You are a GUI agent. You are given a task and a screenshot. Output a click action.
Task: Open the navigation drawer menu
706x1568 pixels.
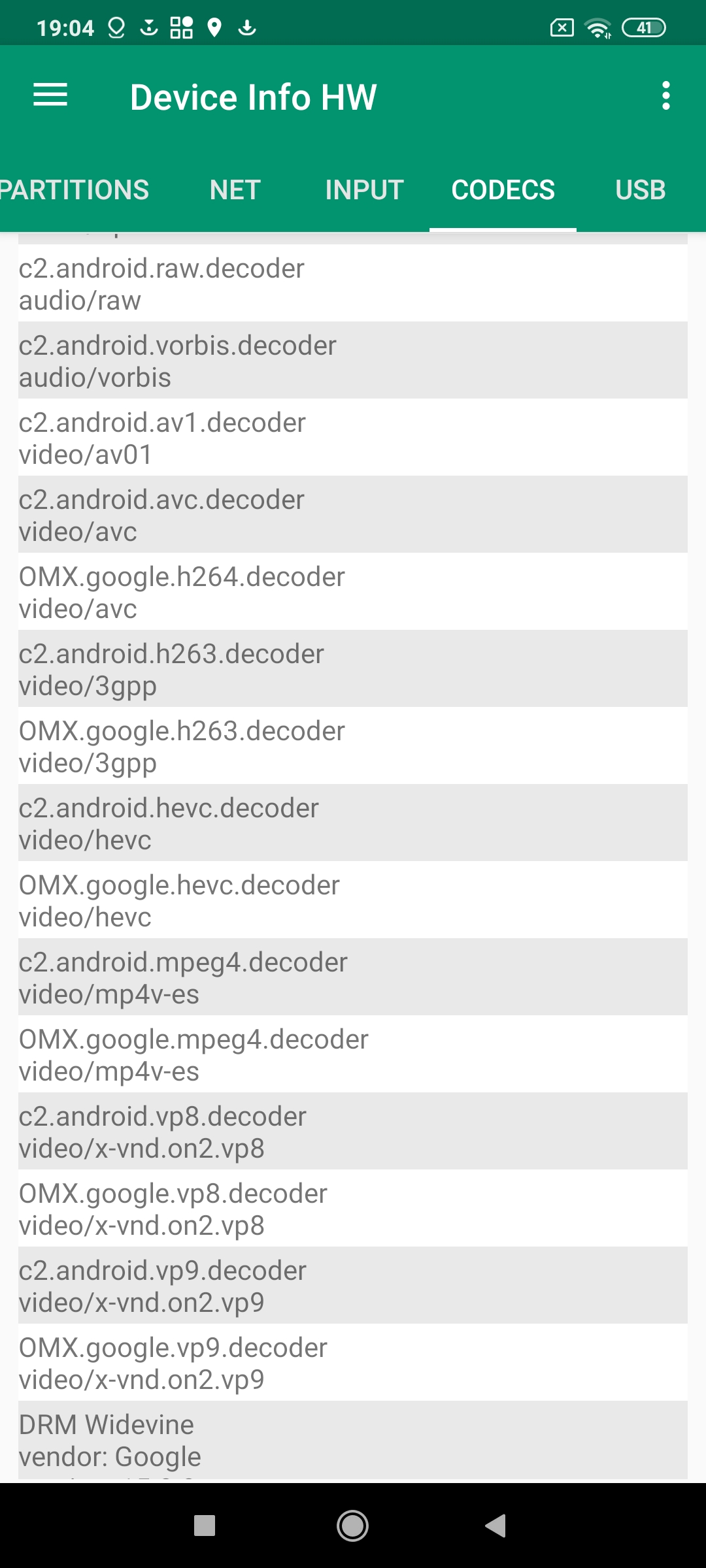[x=50, y=96]
